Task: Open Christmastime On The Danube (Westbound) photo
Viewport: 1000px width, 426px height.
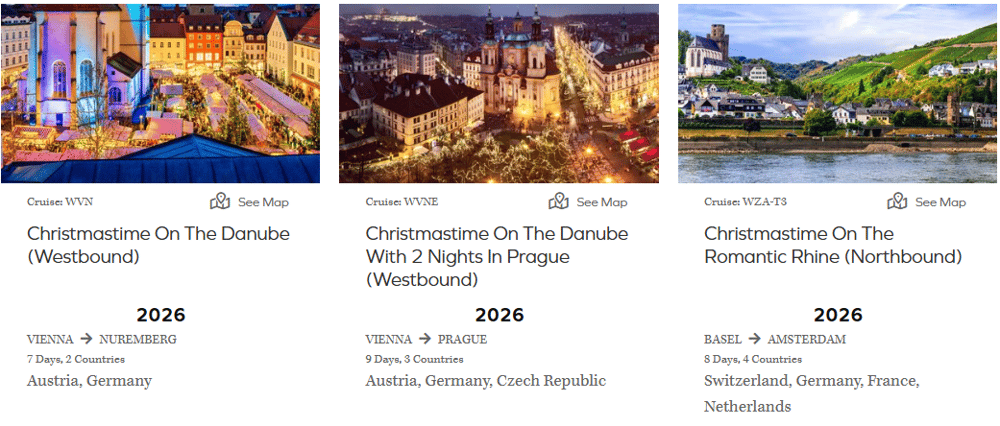Action: (160, 93)
